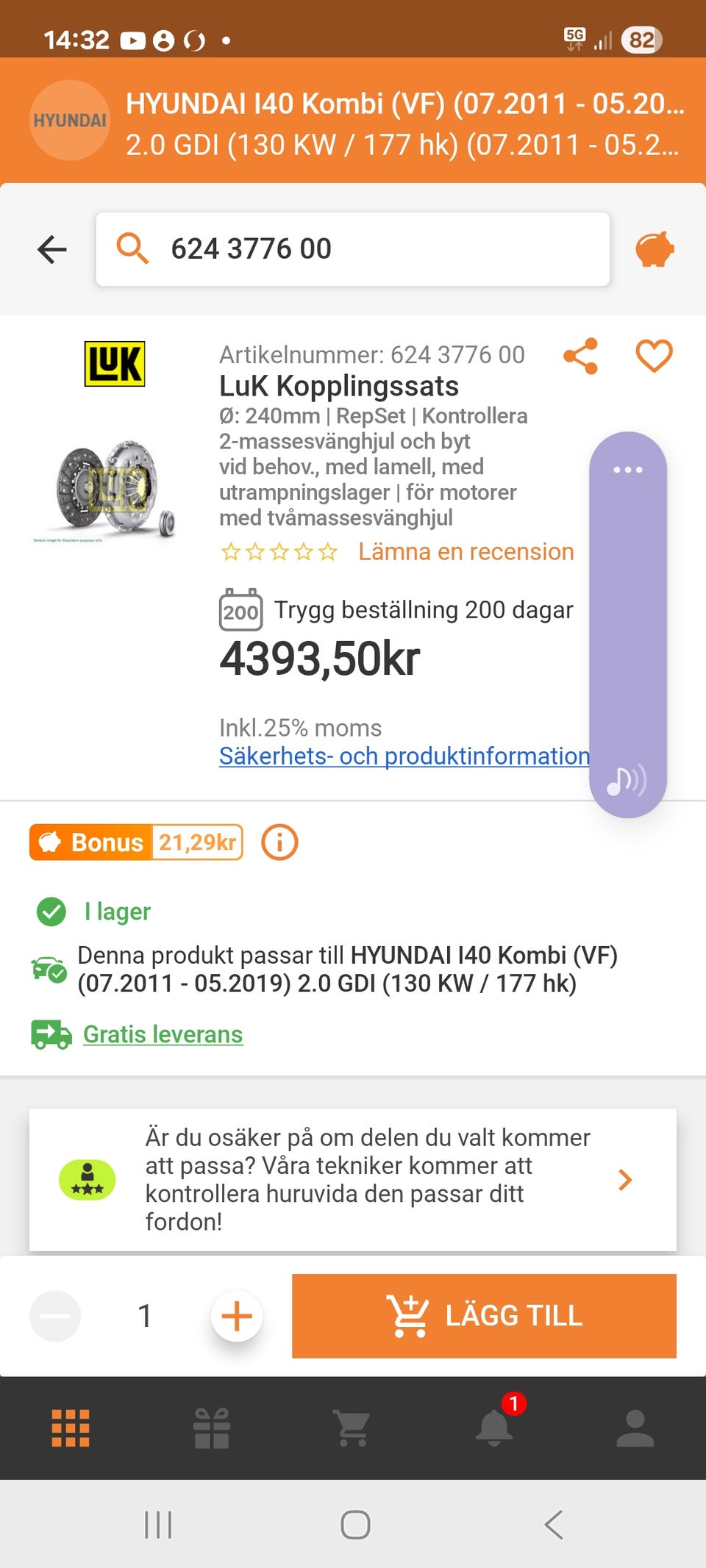
Task: Tap the Bonus info icon
Action: 280,842
